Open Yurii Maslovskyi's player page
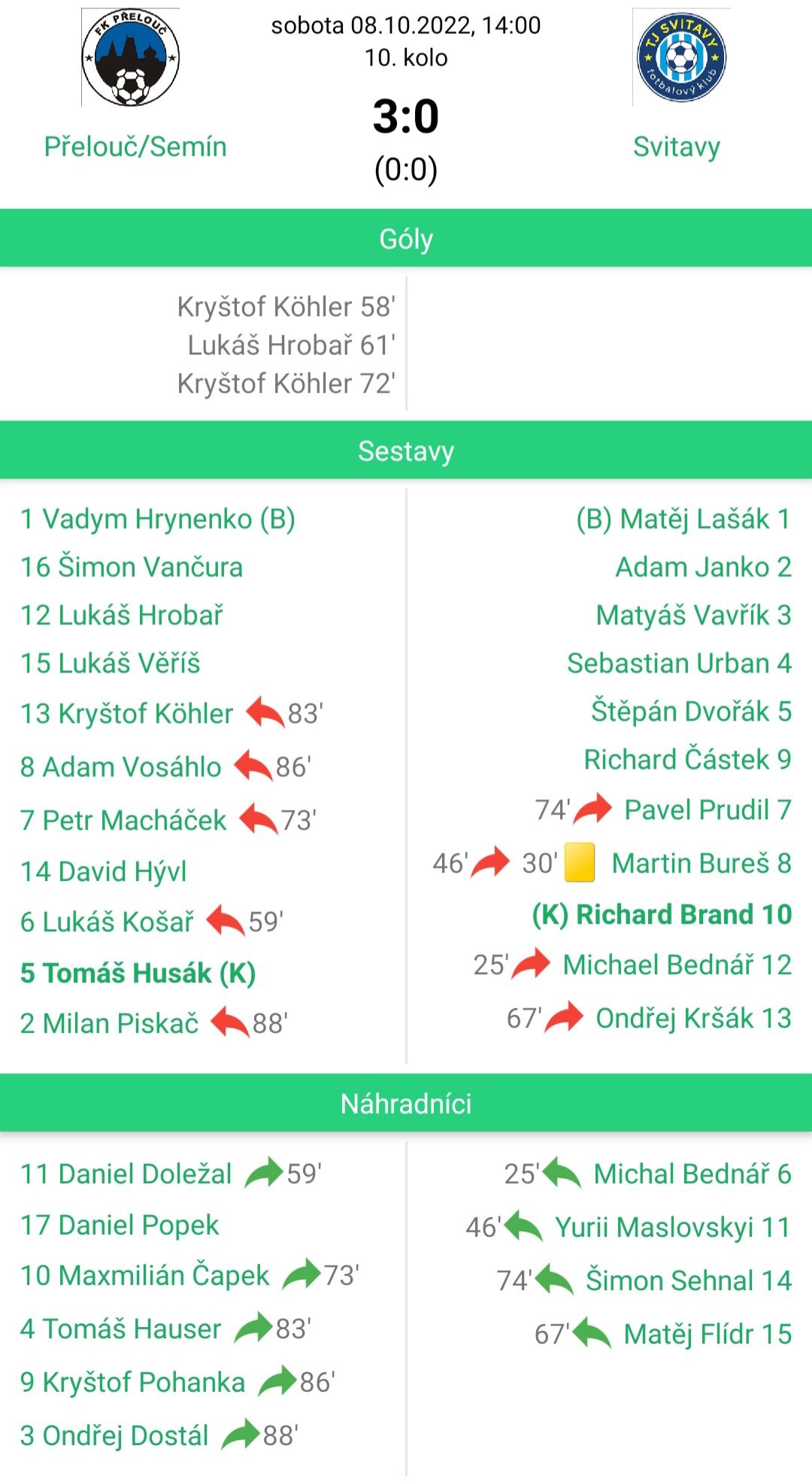 [672, 1228]
